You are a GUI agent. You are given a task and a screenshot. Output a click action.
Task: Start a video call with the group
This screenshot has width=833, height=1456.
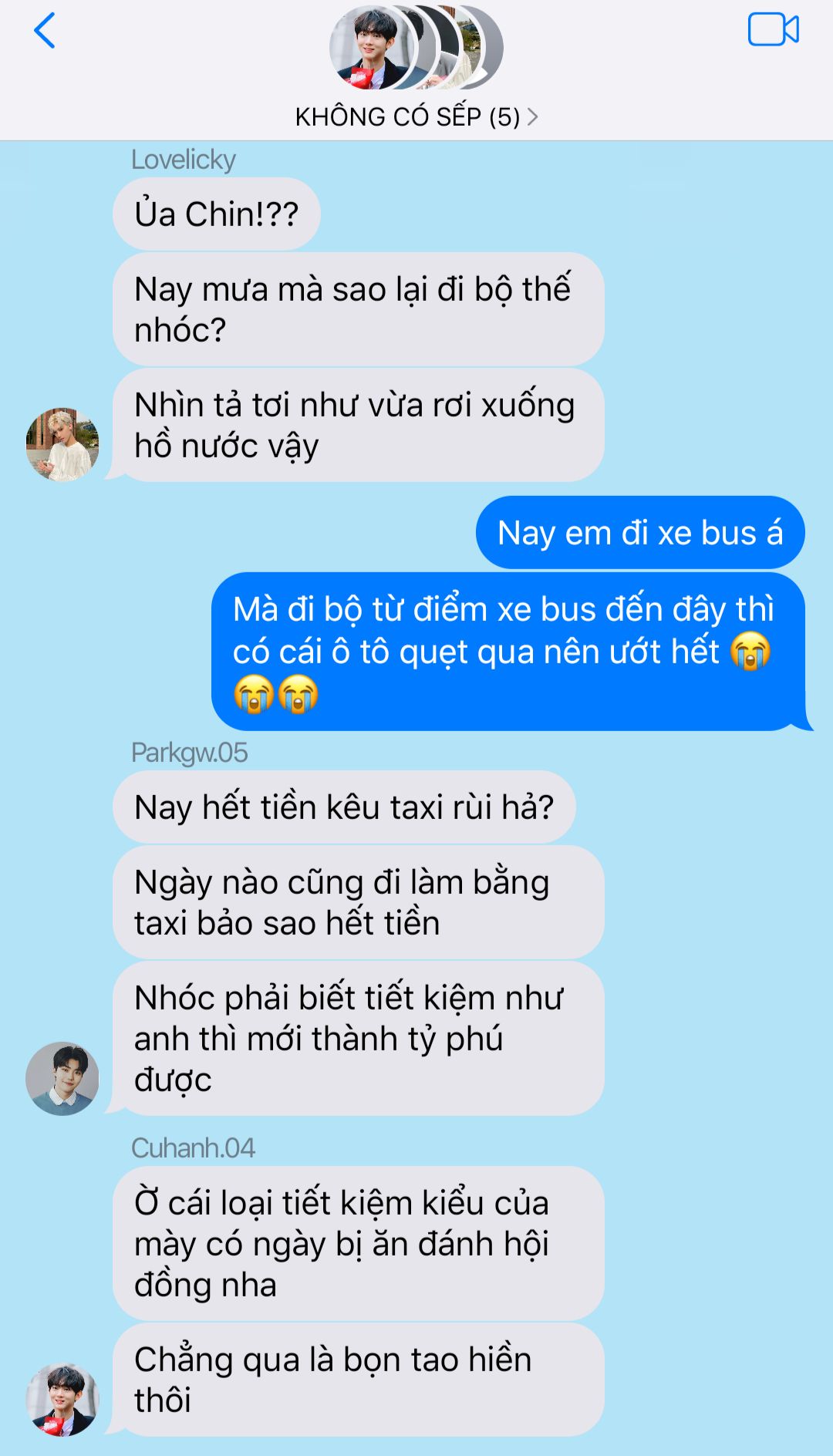point(773,30)
